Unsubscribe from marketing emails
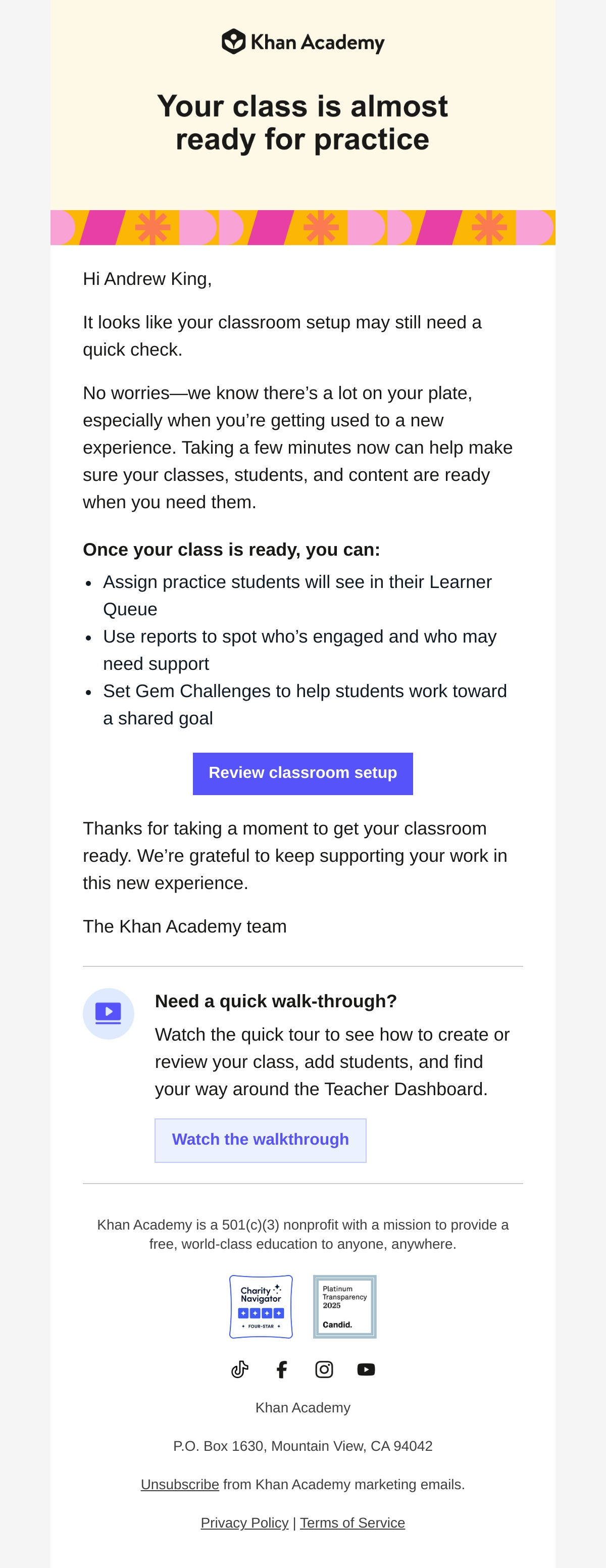Viewport: 606px width, 1568px height. tap(179, 1484)
